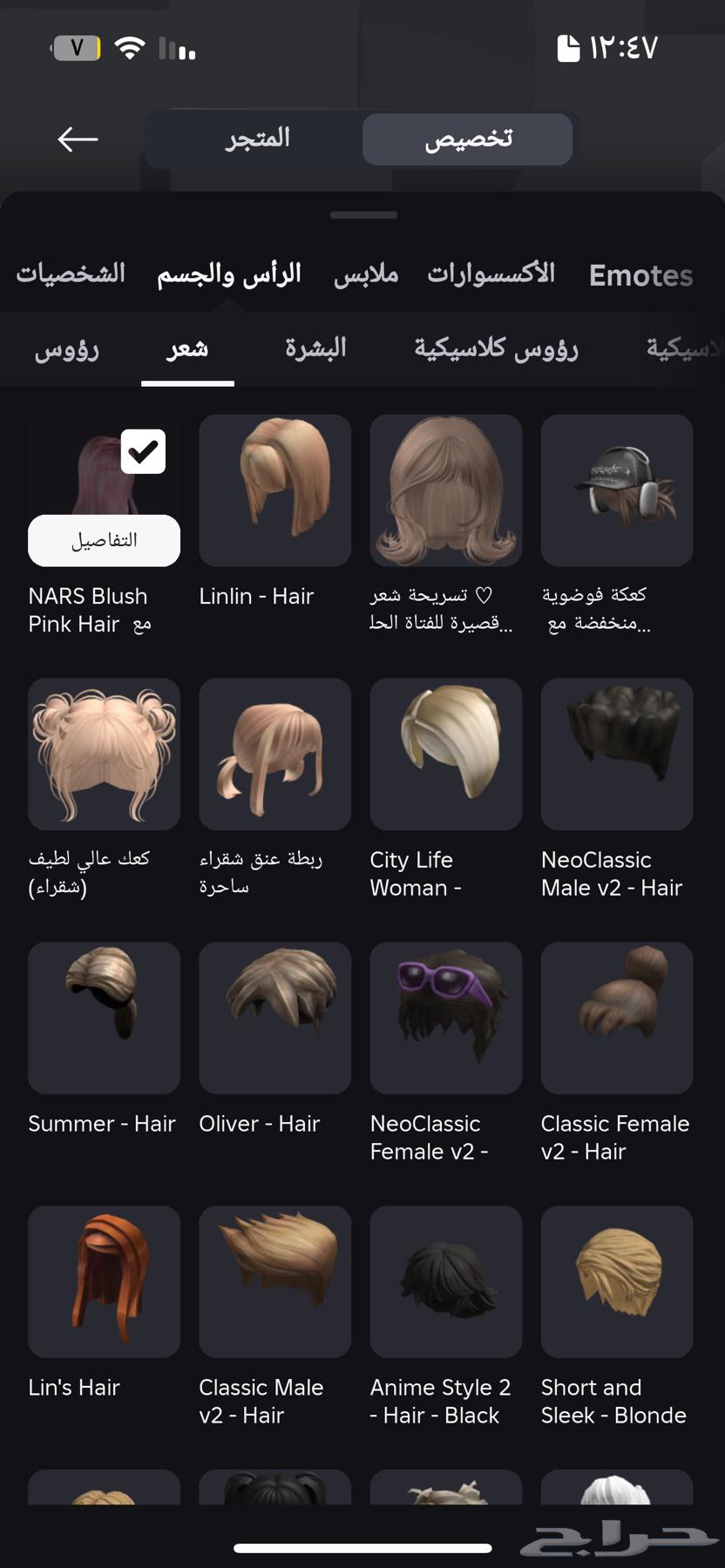Pick the Oliver - Hair tile

pyautogui.click(x=274, y=1017)
